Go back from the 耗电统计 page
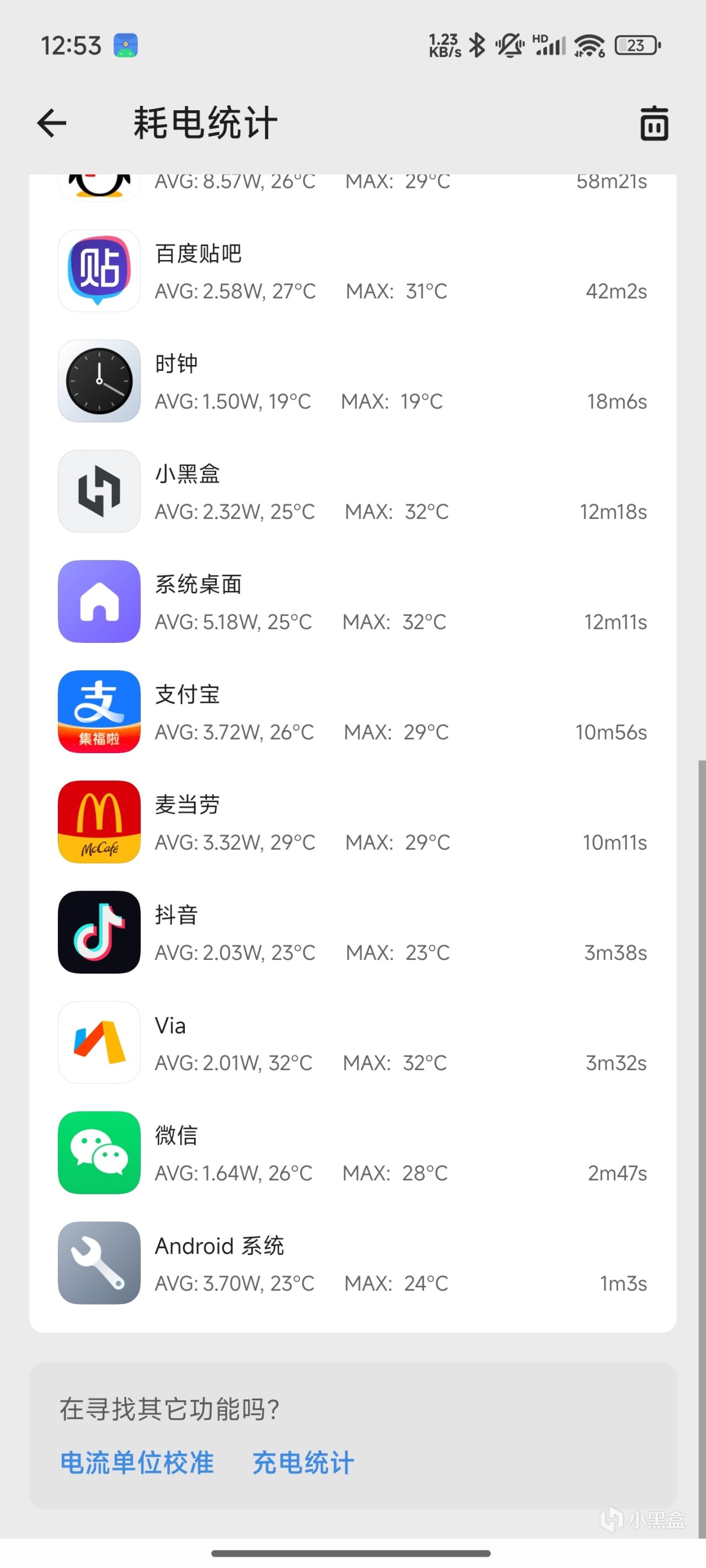 [52, 123]
